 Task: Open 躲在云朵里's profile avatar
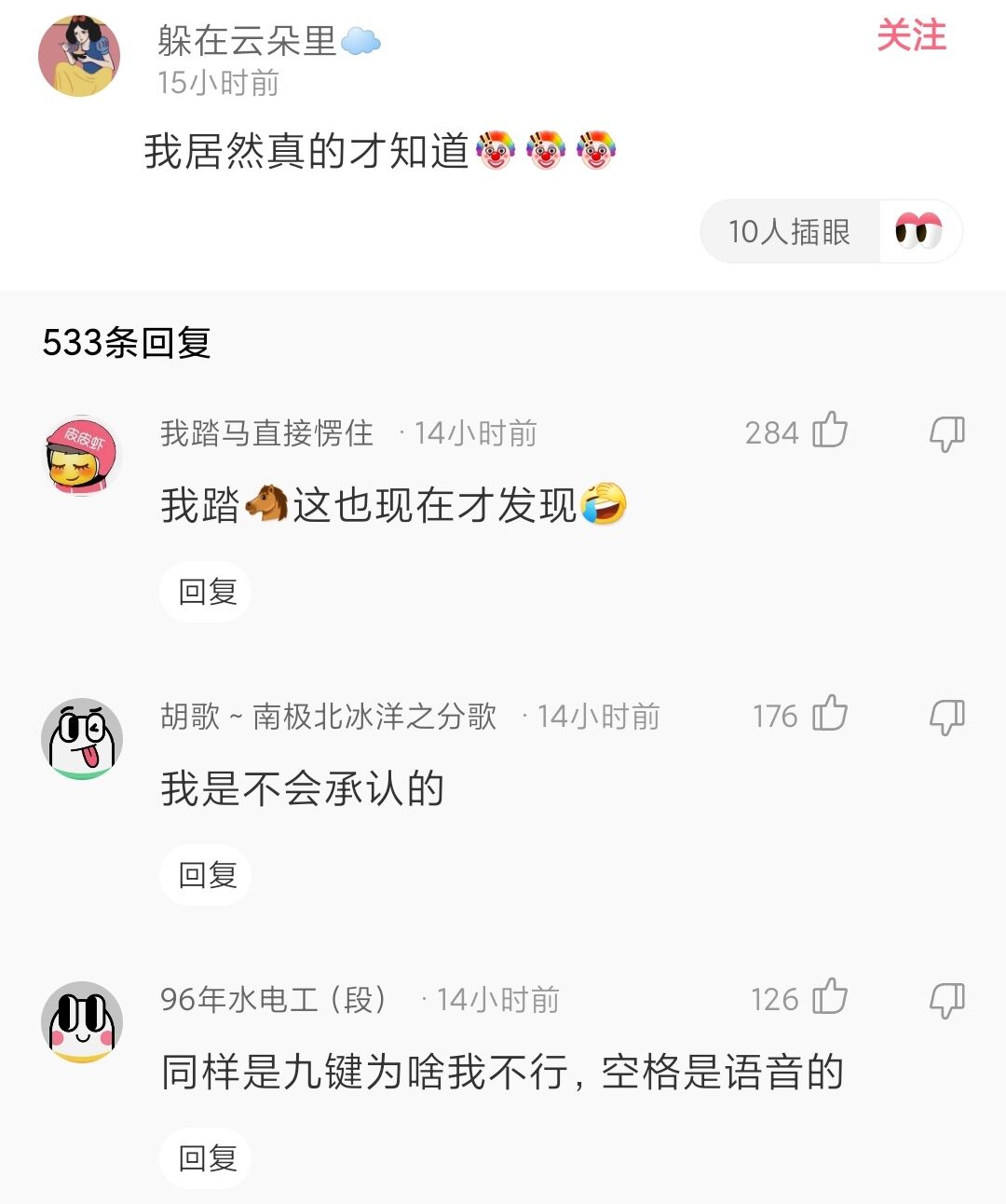pos(79,56)
